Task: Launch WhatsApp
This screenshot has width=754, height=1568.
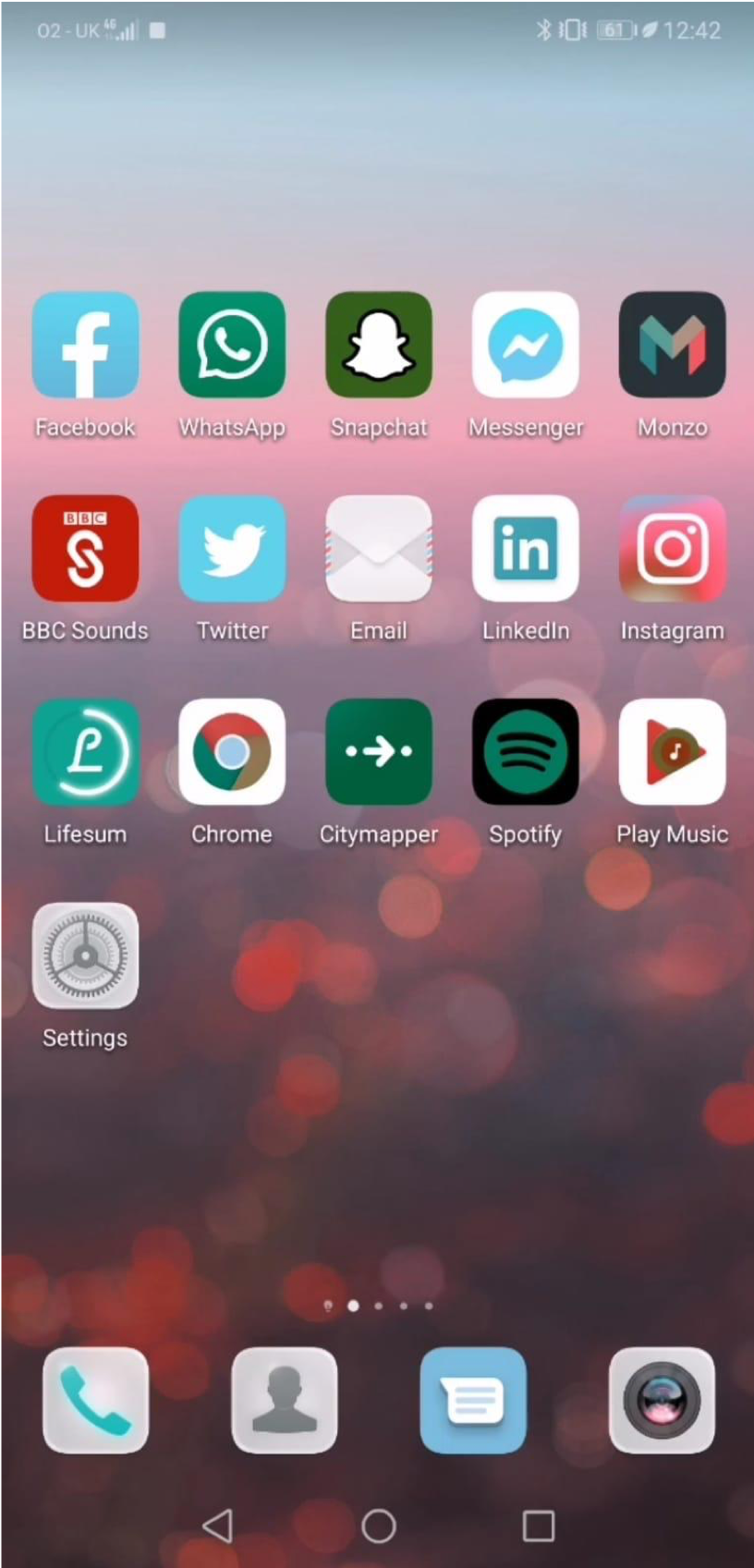Action: pyautogui.click(x=232, y=345)
